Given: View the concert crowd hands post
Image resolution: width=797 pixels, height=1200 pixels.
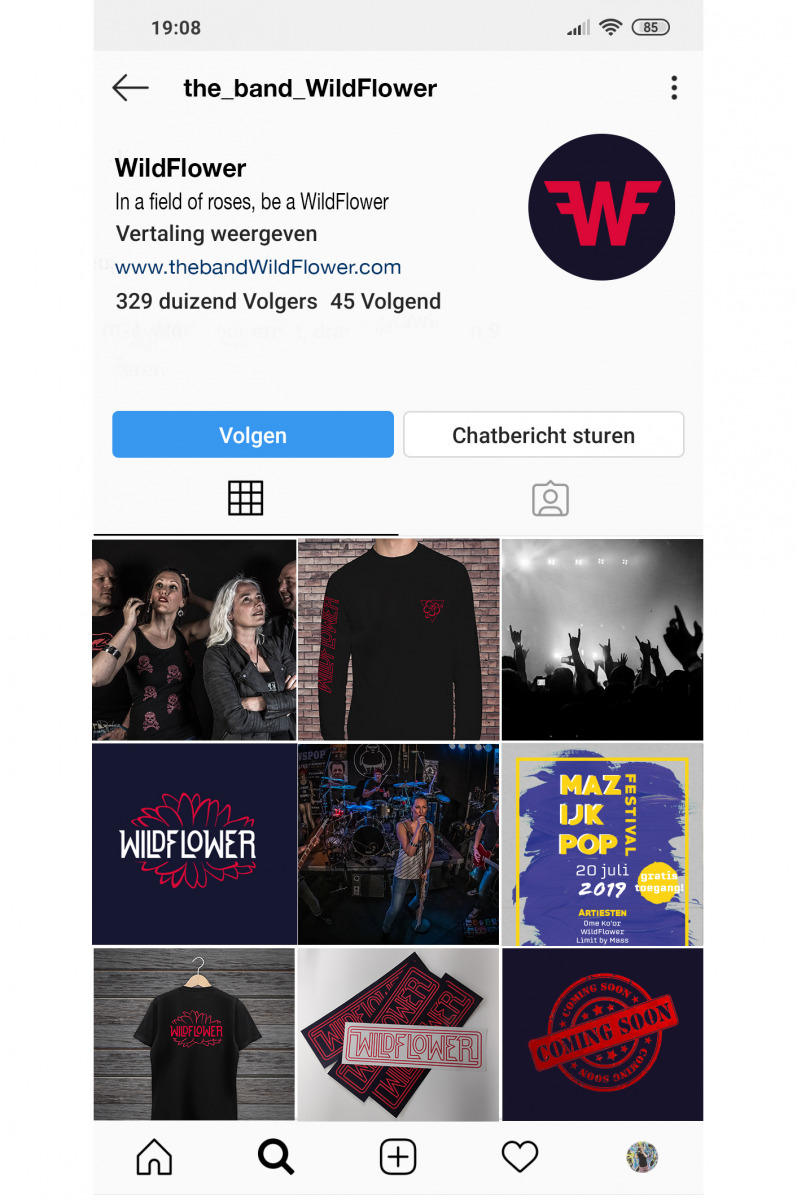Looking at the screenshot, I should [x=602, y=640].
